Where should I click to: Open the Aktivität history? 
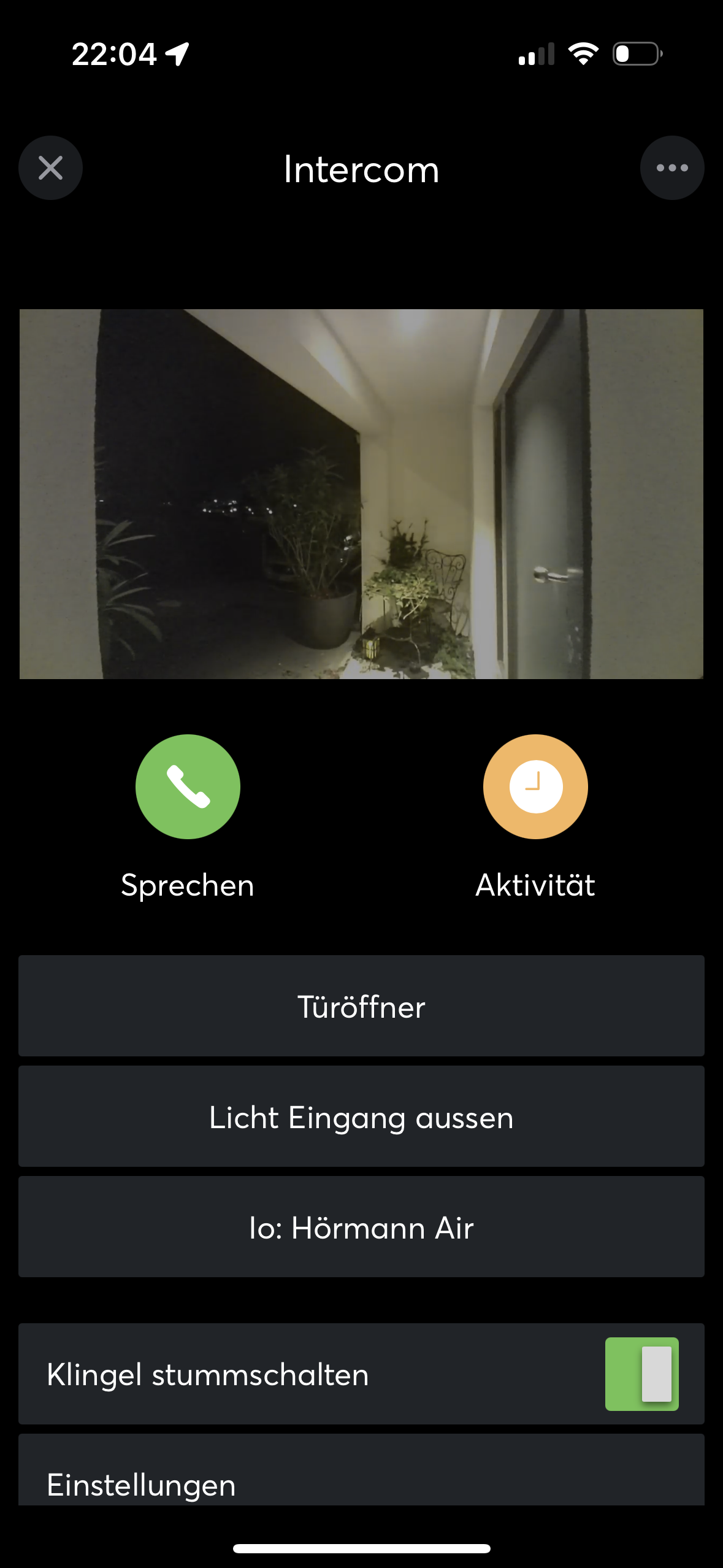pyautogui.click(x=535, y=786)
